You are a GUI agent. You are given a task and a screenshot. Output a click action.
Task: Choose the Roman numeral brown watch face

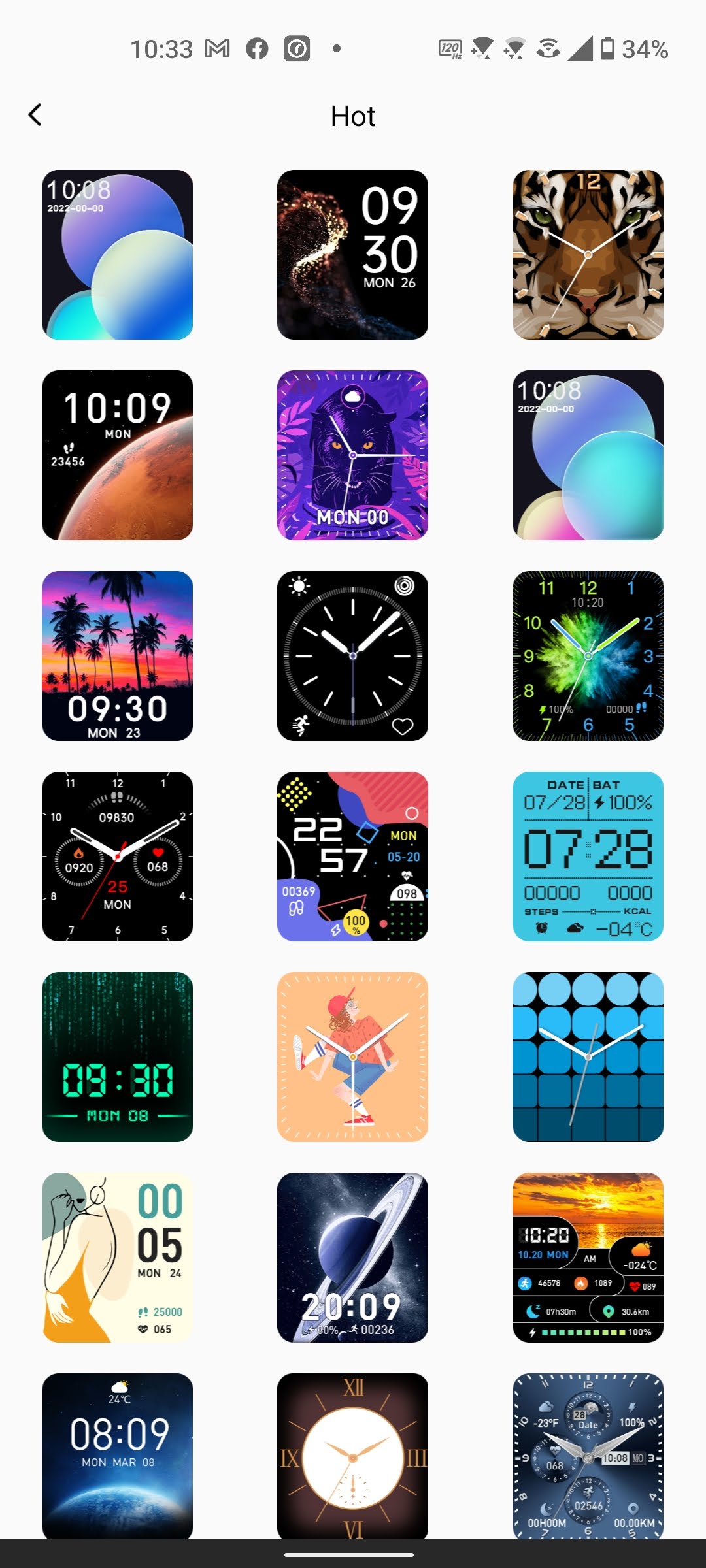click(352, 1456)
